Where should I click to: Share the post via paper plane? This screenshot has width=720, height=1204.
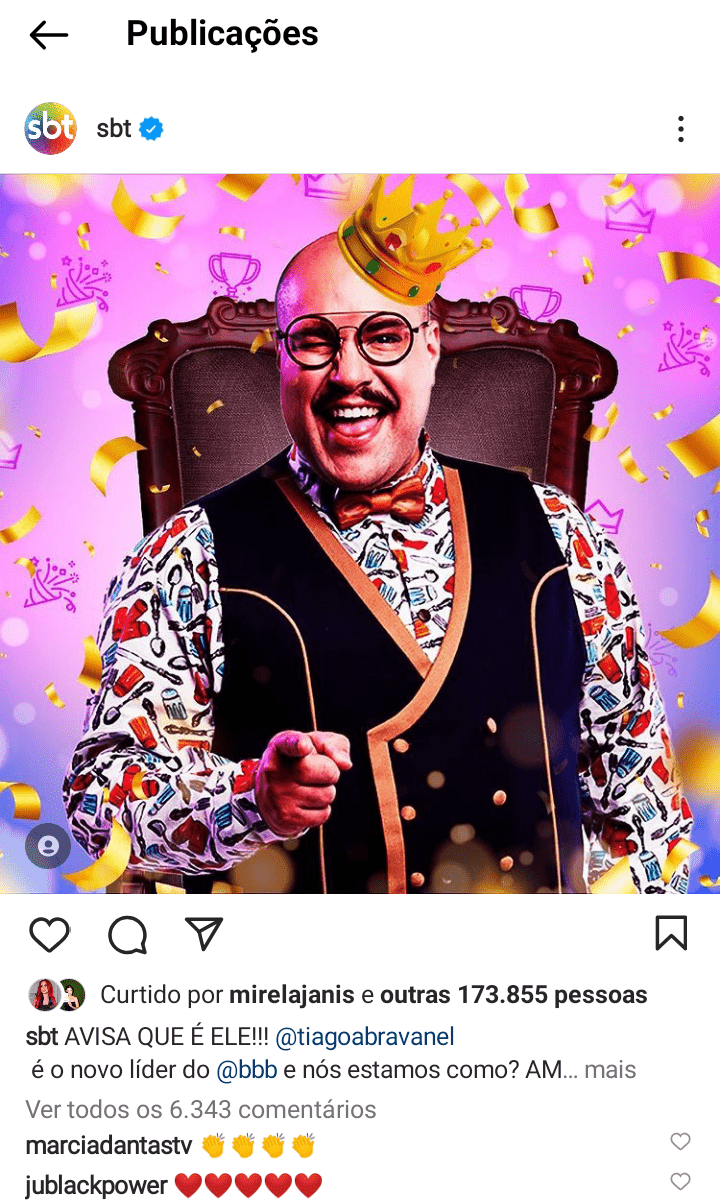(204, 934)
